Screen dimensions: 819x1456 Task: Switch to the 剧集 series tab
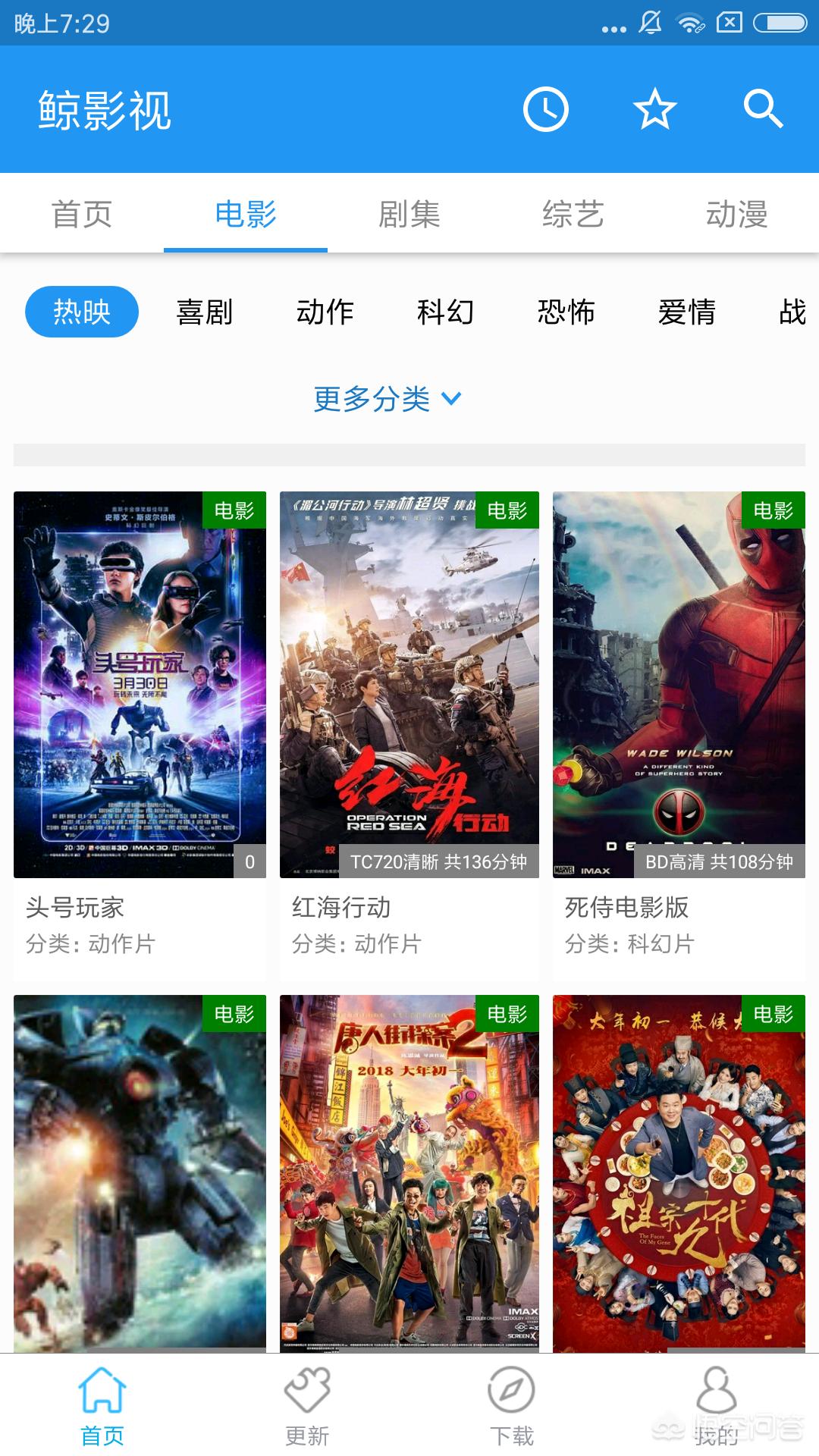[x=409, y=215]
